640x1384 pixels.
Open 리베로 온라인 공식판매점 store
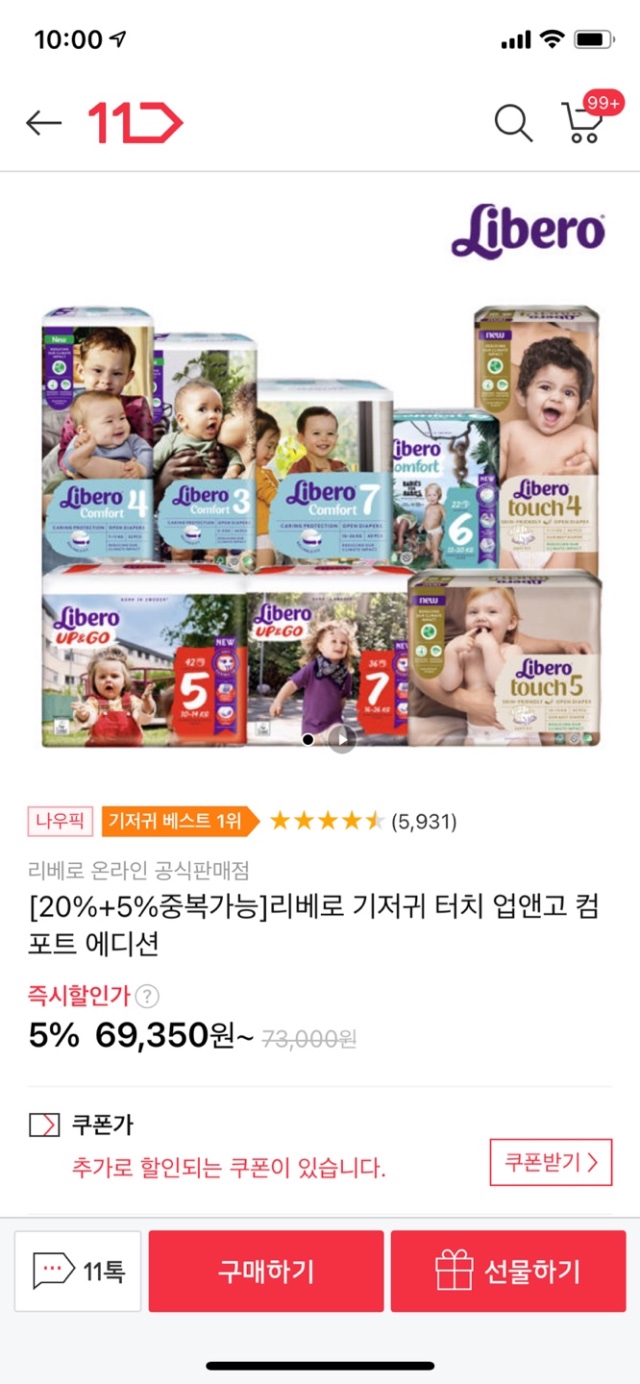point(138,870)
